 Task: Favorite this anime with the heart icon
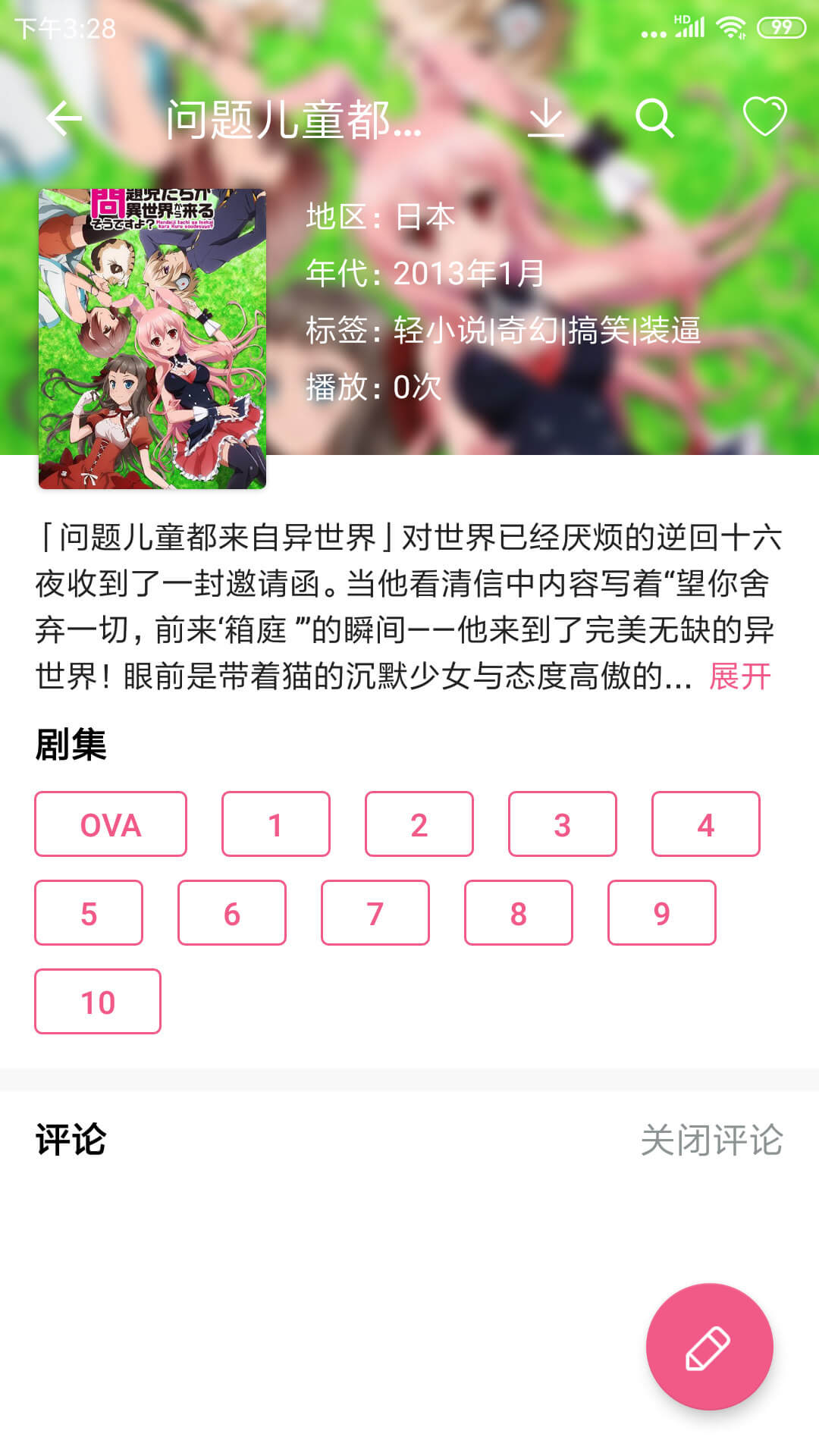(764, 117)
